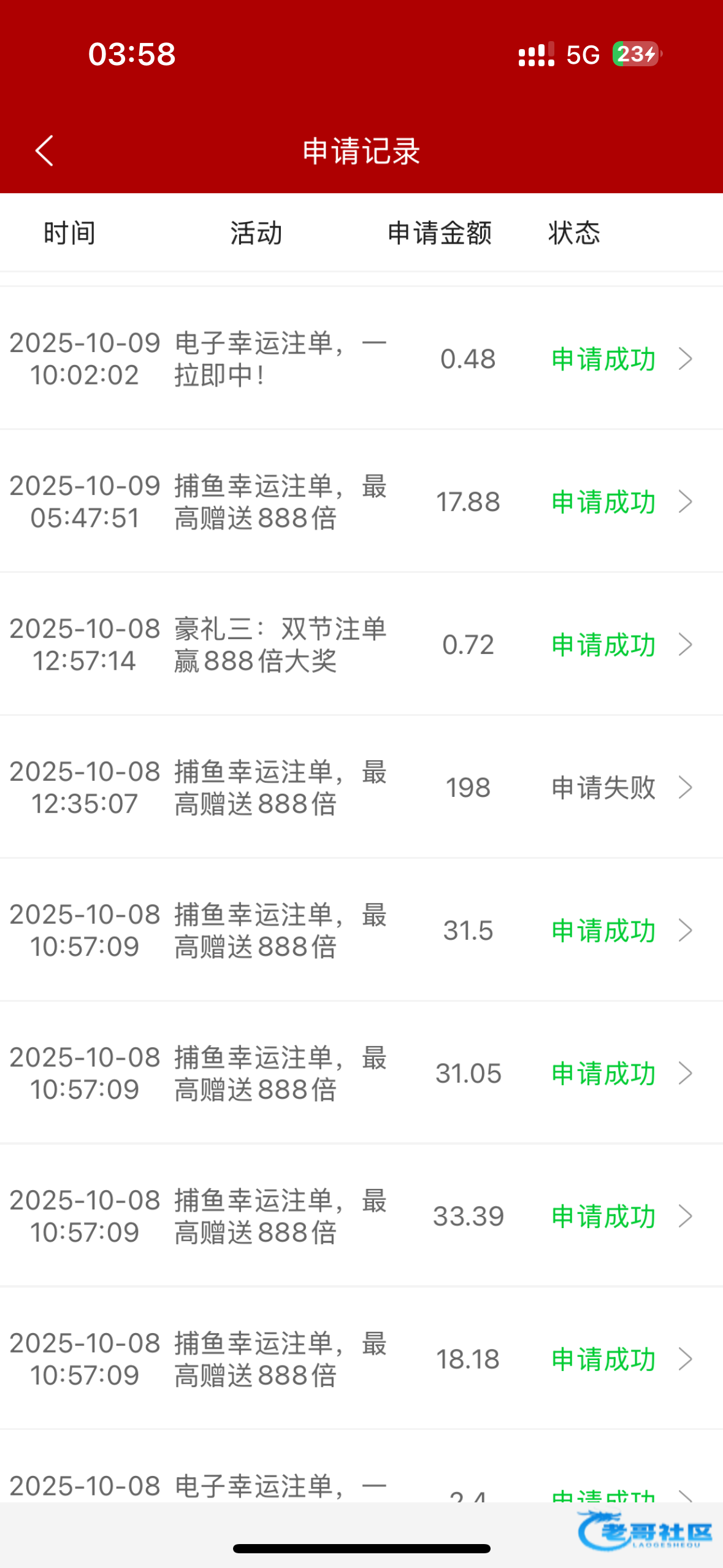
Task: Tap the record with amount 18.18
Action: [361, 1359]
